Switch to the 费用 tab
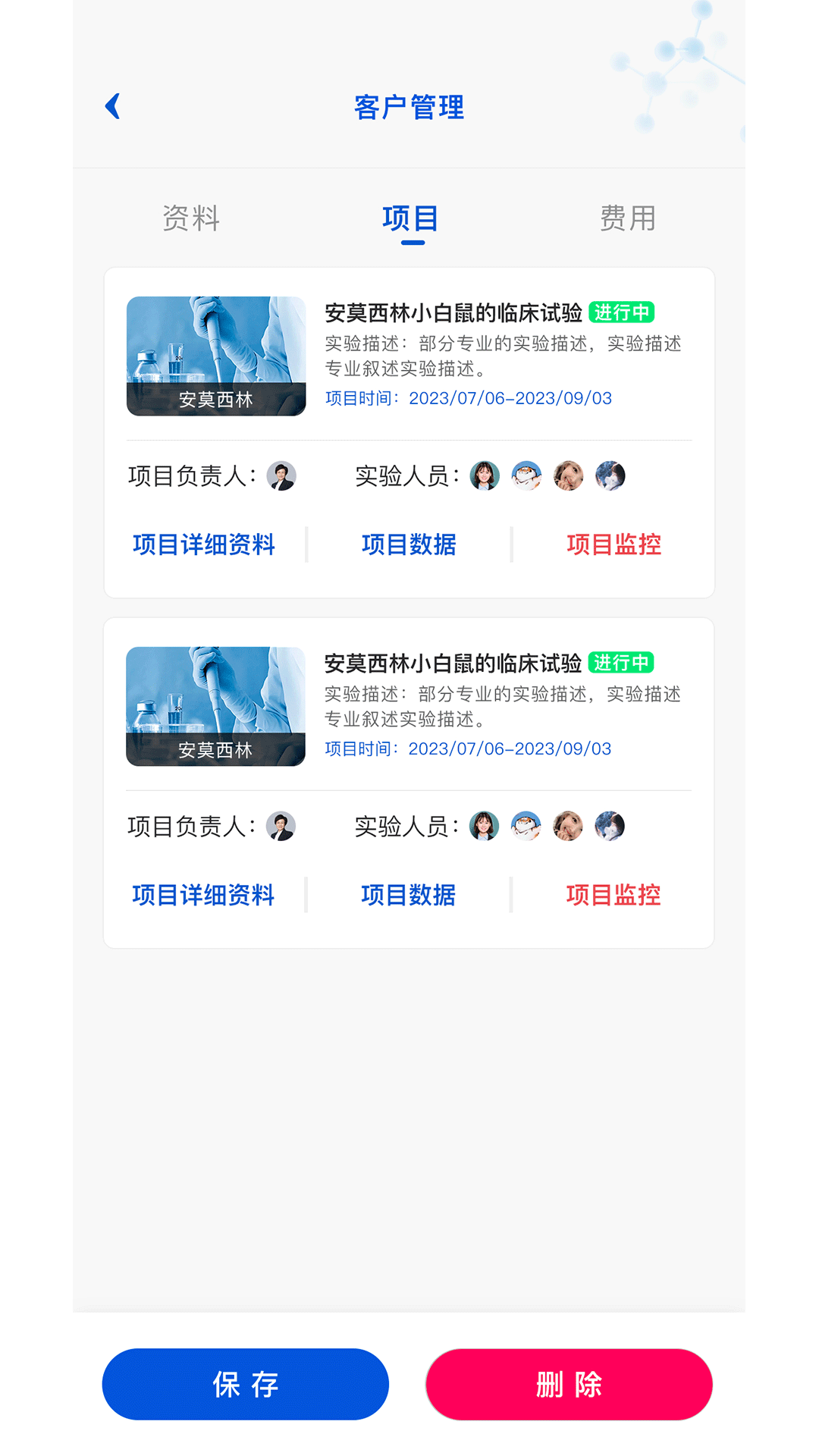819x1456 pixels. (x=628, y=218)
